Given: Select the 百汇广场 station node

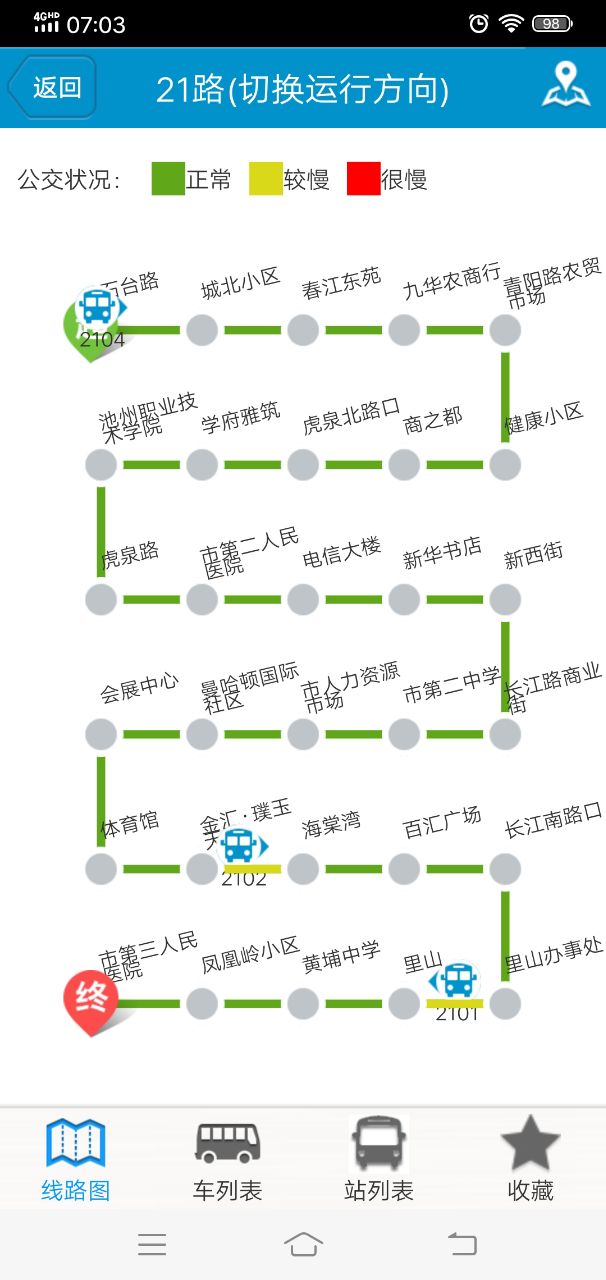Looking at the screenshot, I should tap(404, 868).
